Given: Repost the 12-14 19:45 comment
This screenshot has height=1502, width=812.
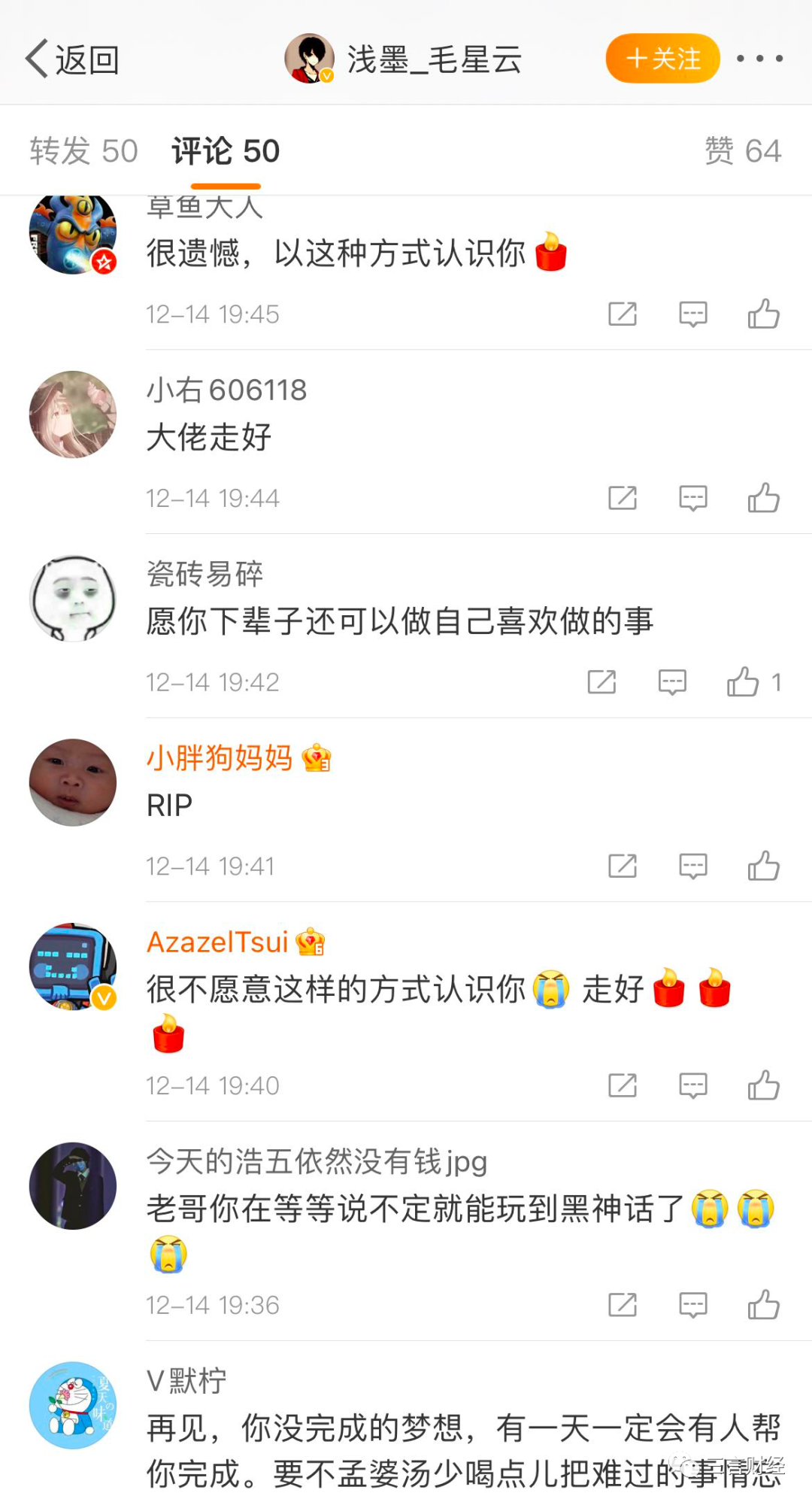Looking at the screenshot, I should (x=623, y=314).
